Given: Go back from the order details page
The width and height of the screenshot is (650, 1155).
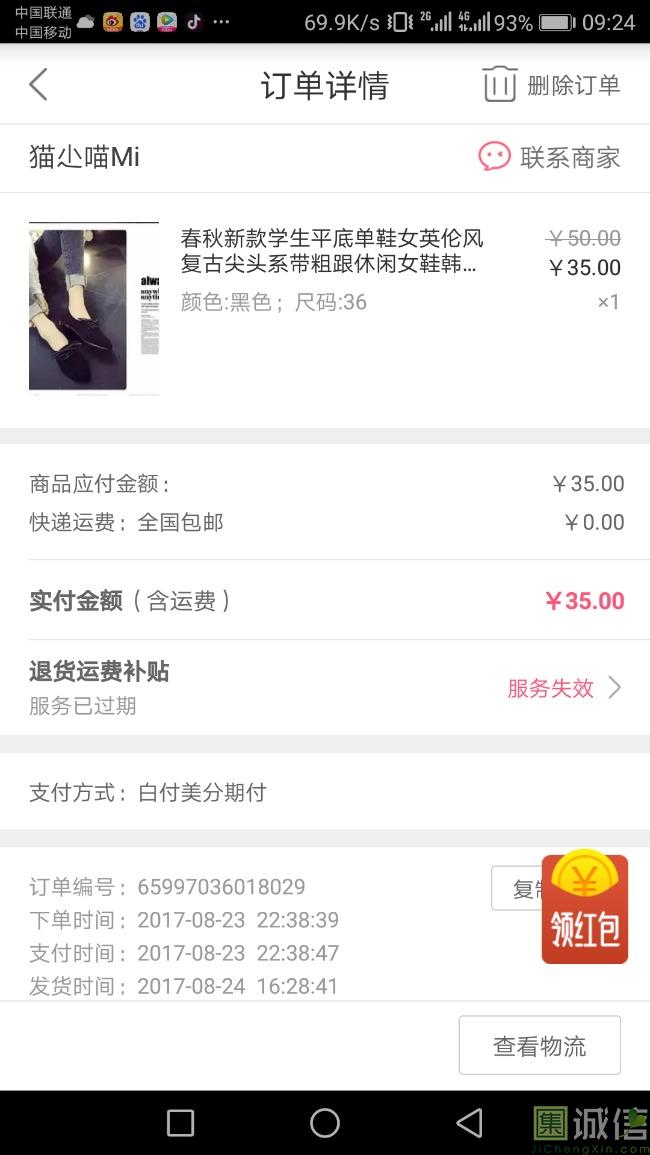Looking at the screenshot, I should tap(38, 85).
